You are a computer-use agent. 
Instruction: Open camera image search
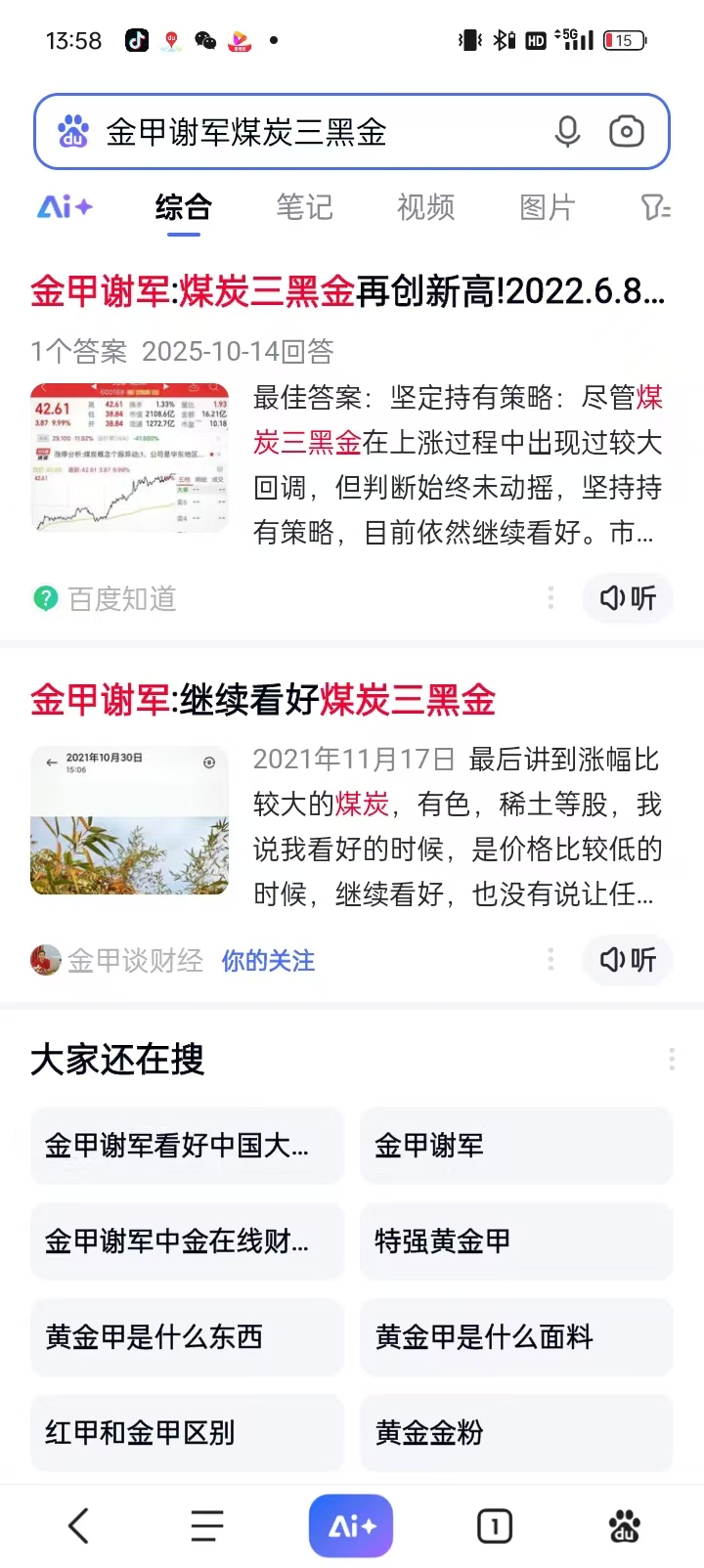tap(626, 132)
